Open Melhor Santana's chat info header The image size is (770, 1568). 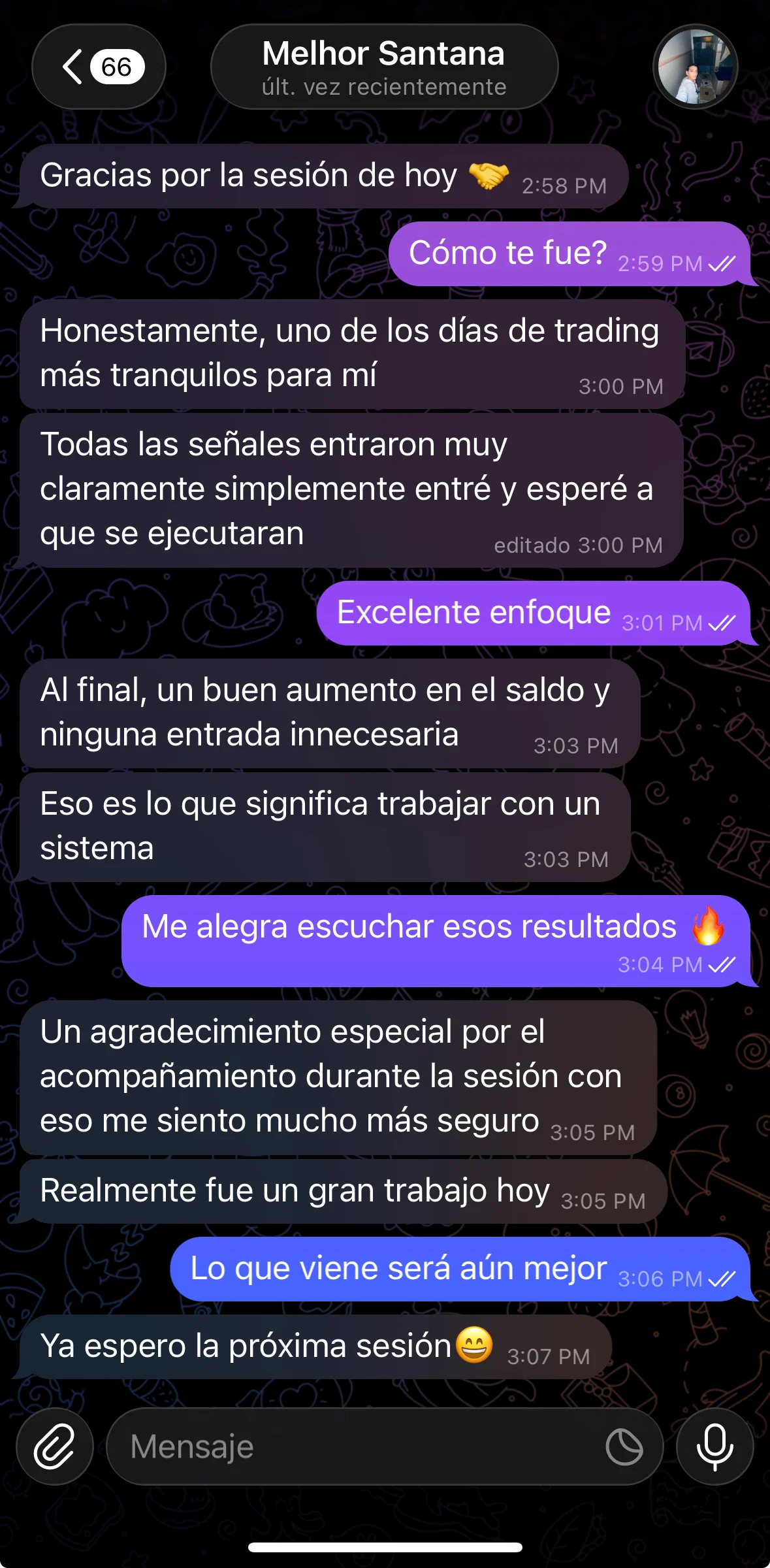[x=384, y=67]
